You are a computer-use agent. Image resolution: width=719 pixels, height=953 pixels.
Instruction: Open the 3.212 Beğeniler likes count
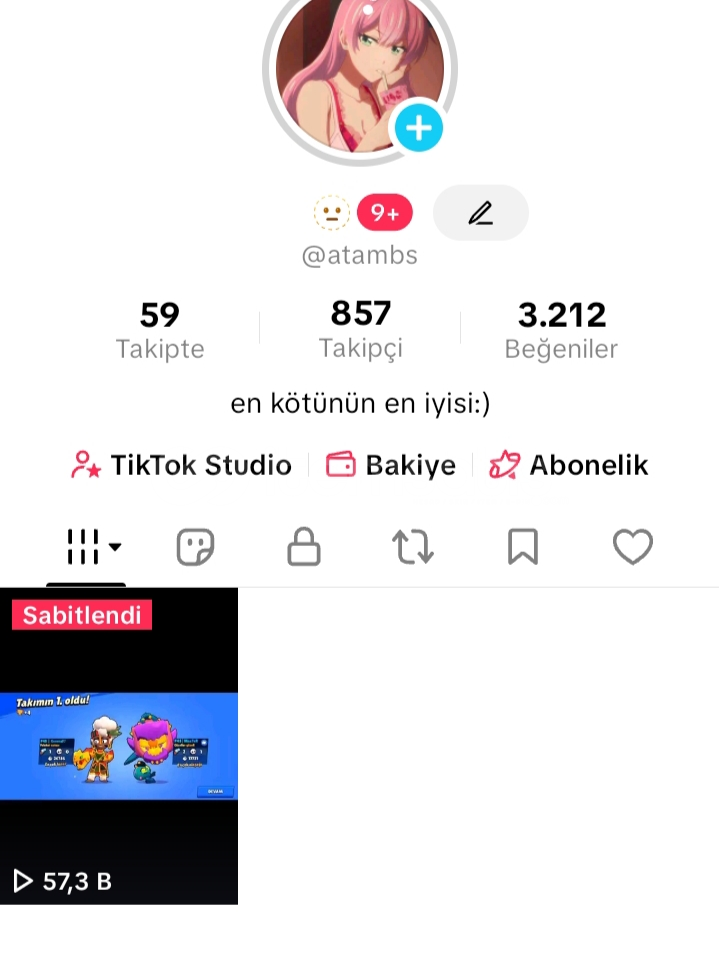561,330
